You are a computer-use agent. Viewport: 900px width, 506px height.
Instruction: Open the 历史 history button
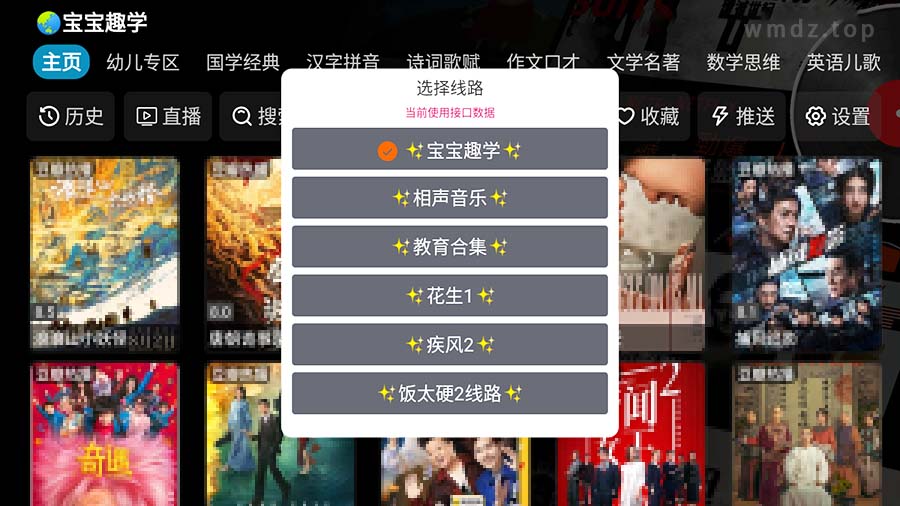[x=72, y=117]
